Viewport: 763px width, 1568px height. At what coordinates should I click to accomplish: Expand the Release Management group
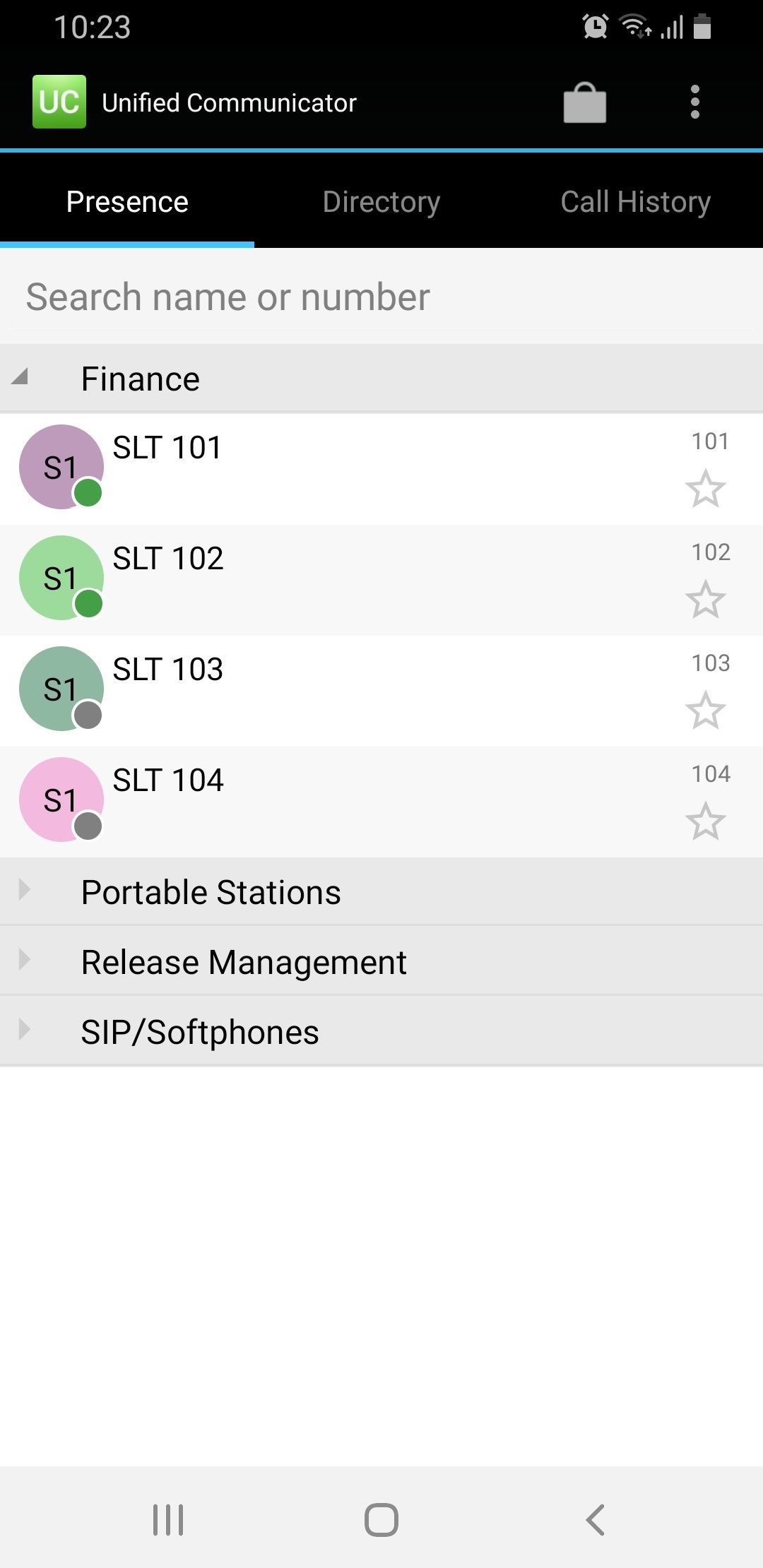(x=381, y=962)
